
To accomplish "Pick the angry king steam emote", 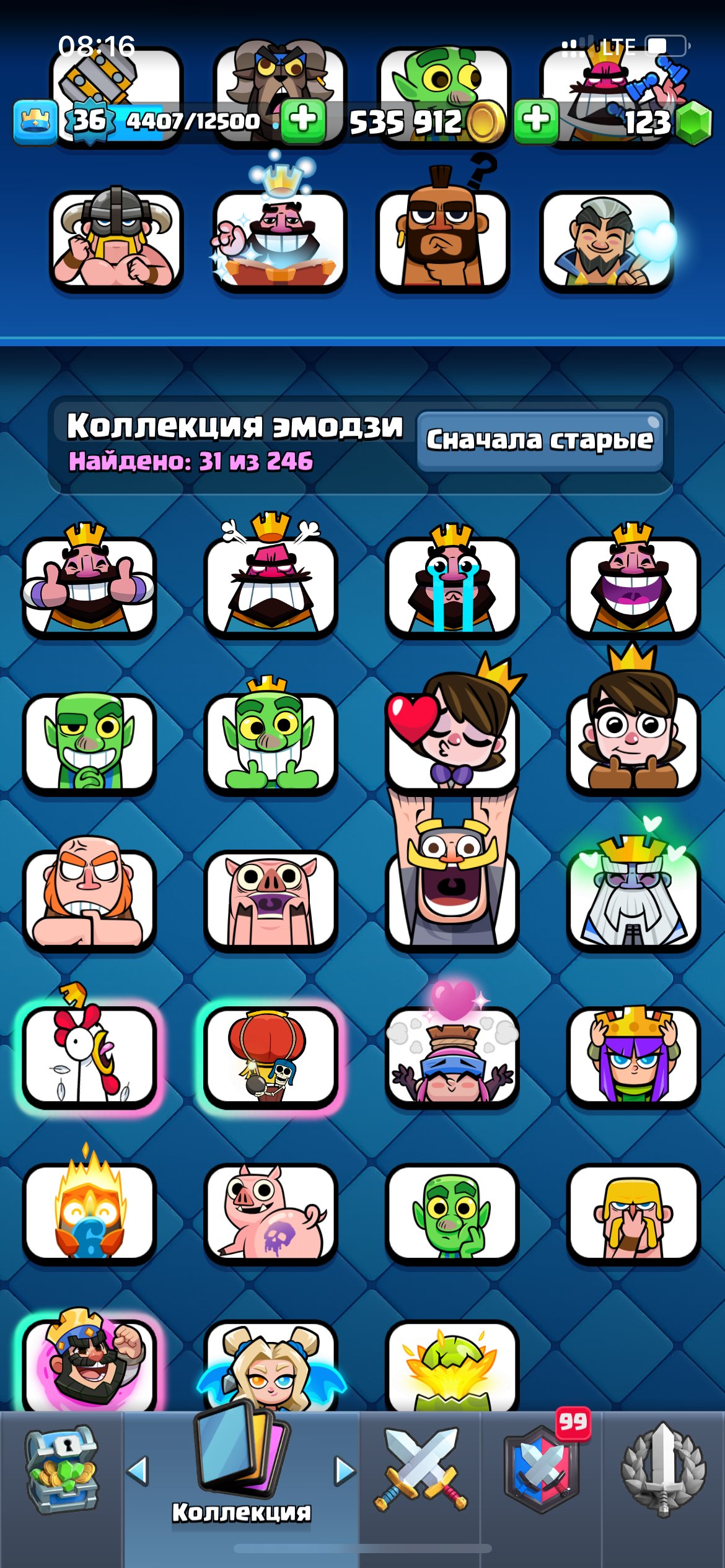I will point(271,585).
